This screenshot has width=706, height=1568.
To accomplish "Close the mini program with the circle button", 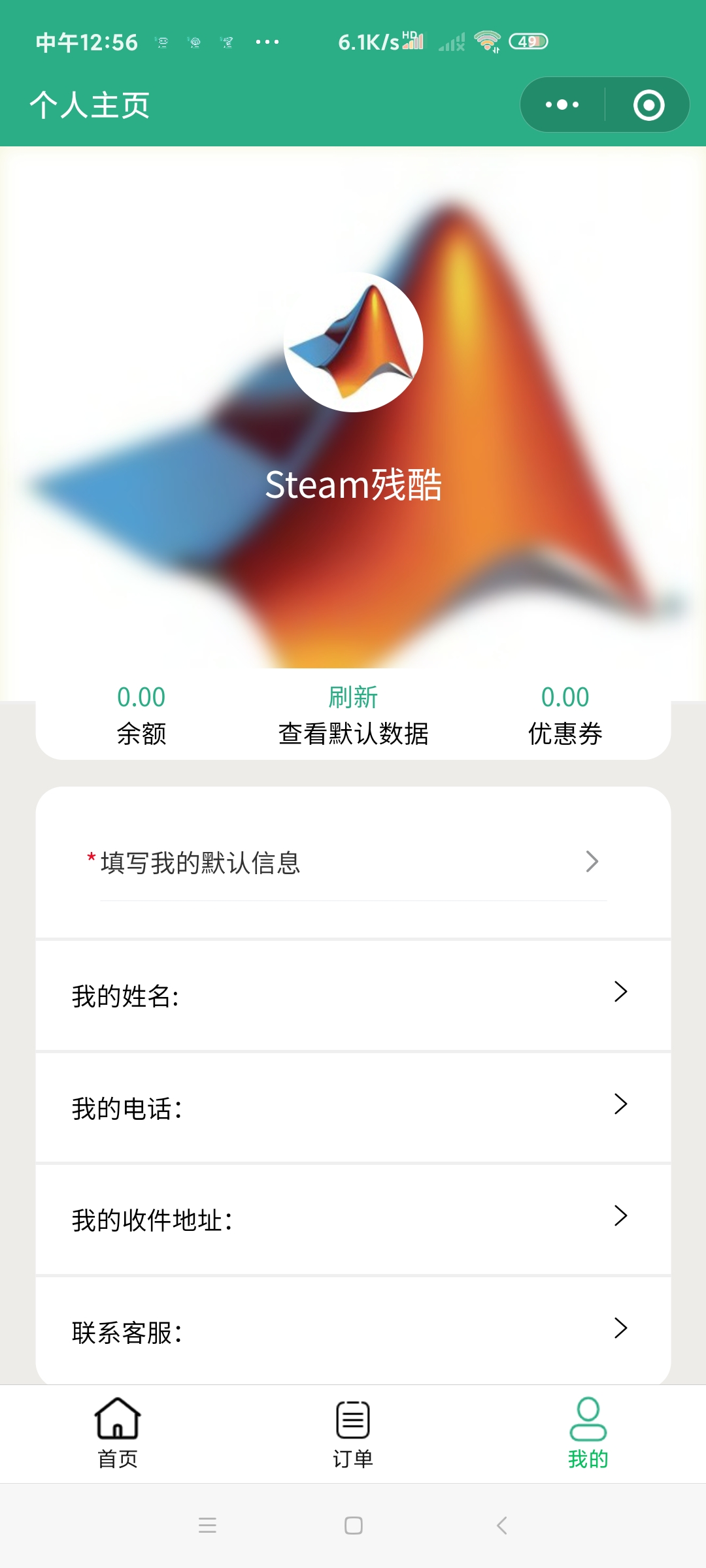I will 648,105.
